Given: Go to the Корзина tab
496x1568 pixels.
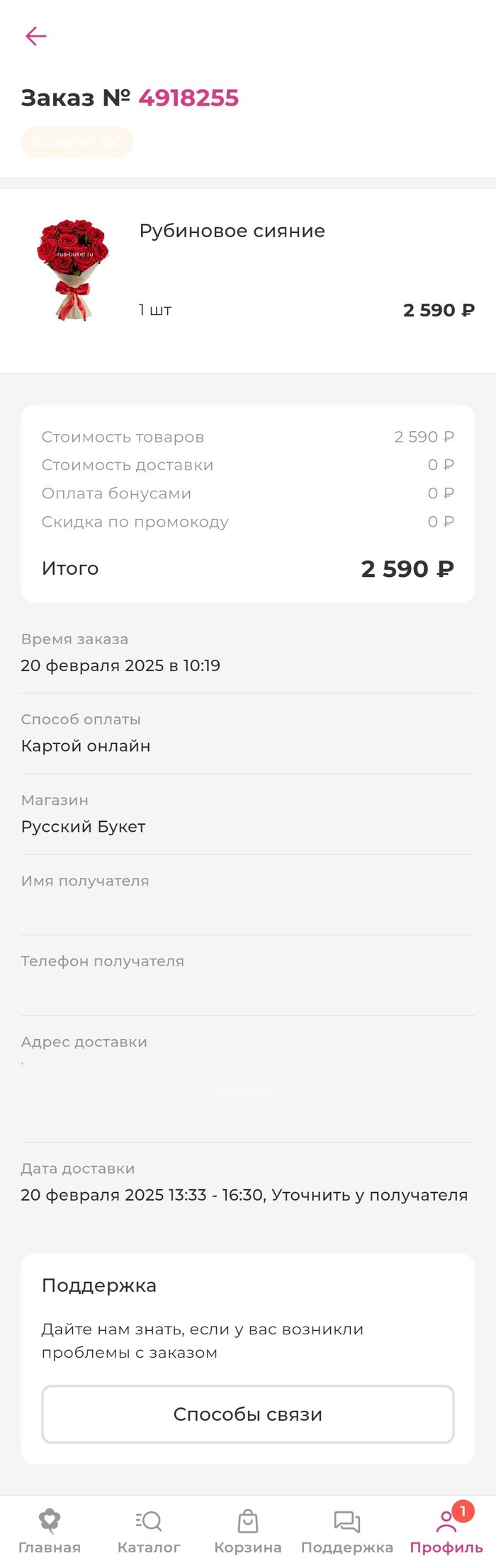Looking at the screenshot, I should [x=248, y=1531].
